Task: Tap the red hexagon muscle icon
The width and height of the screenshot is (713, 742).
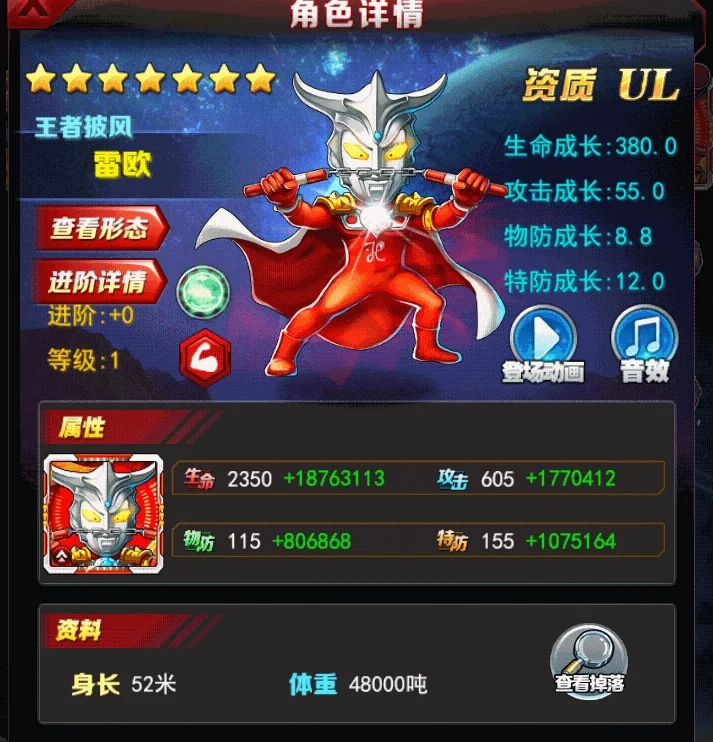Action: [x=205, y=357]
